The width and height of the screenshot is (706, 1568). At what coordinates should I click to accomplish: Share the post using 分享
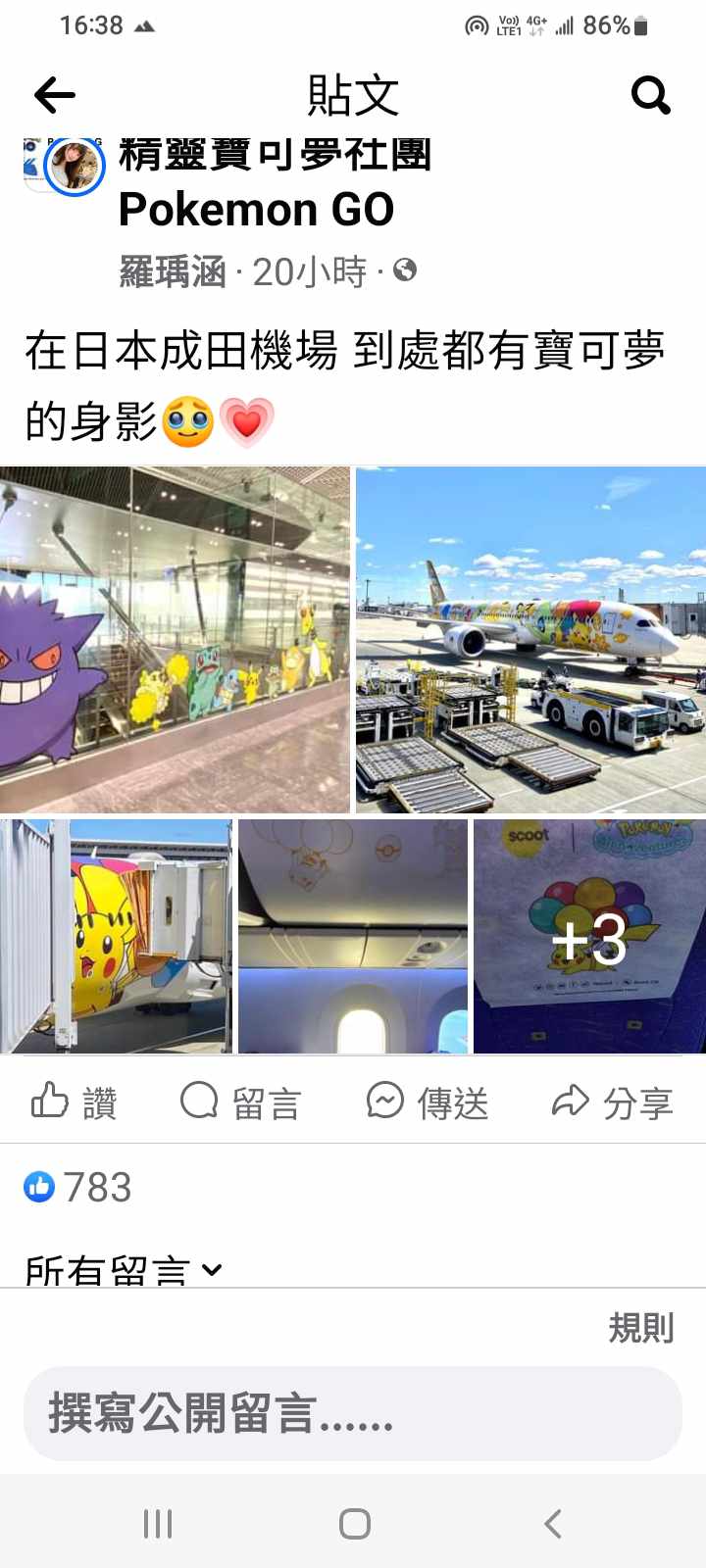(613, 1102)
